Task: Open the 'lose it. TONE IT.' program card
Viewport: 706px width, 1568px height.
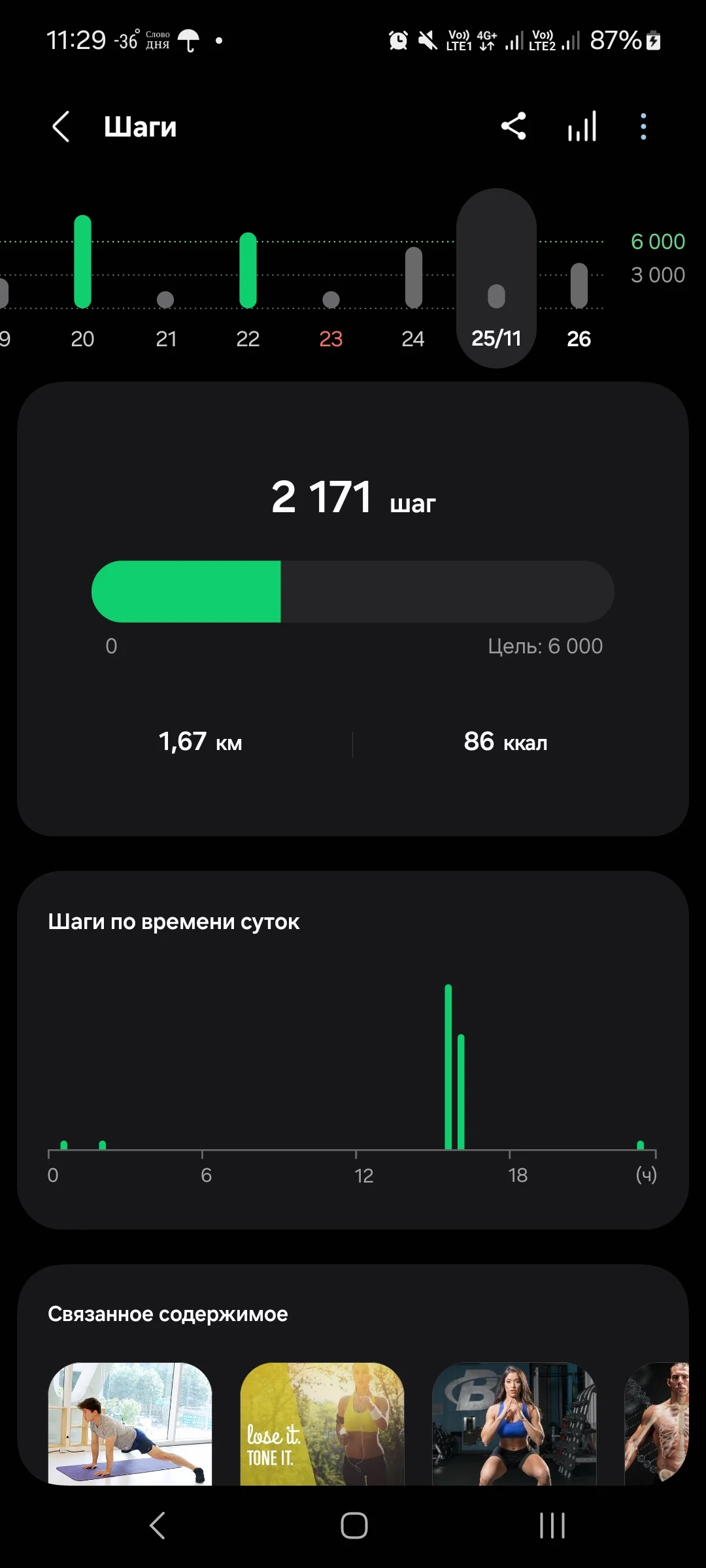Action: [x=322, y=1423]
